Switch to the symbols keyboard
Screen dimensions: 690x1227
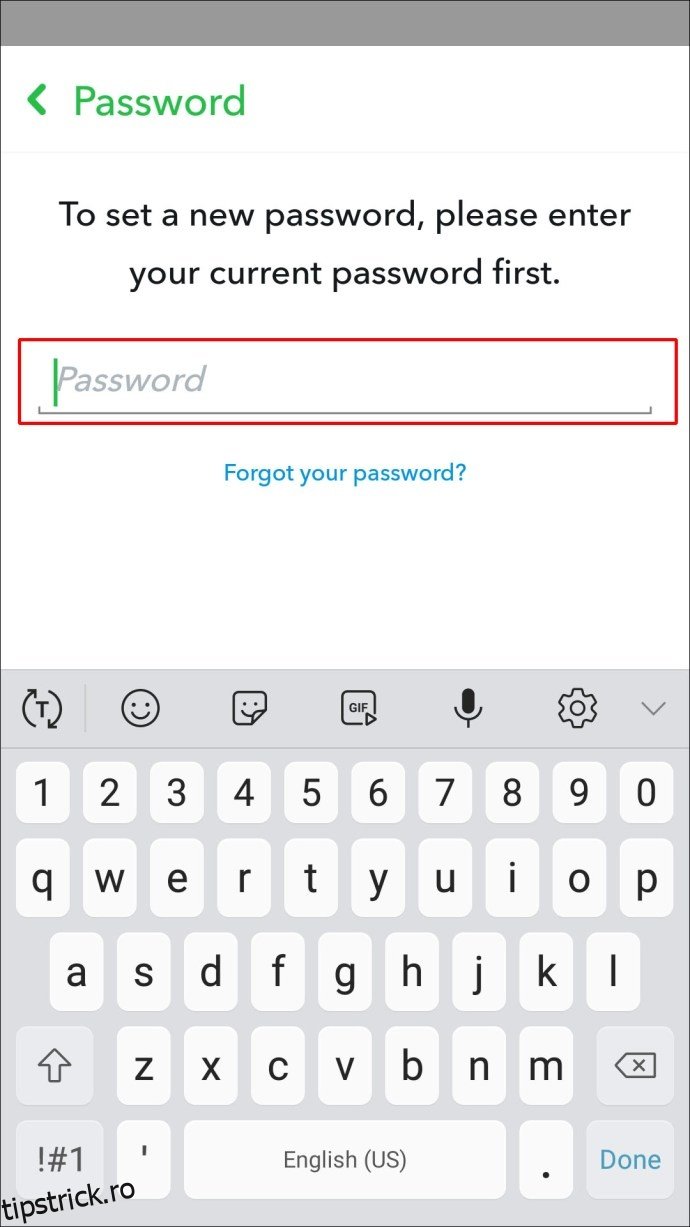point(61,1159)
